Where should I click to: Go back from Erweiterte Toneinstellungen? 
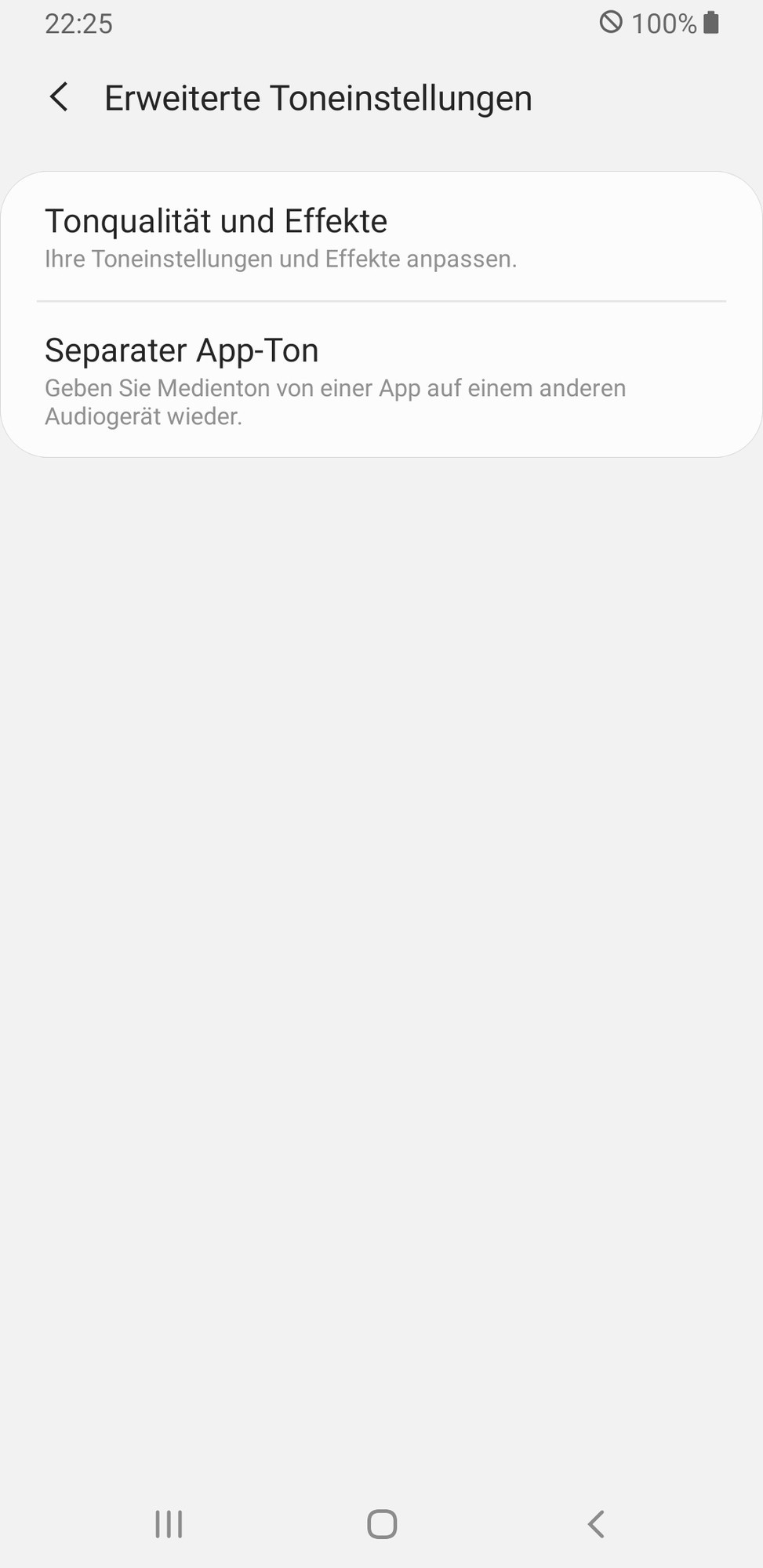(x=60, y=98)
